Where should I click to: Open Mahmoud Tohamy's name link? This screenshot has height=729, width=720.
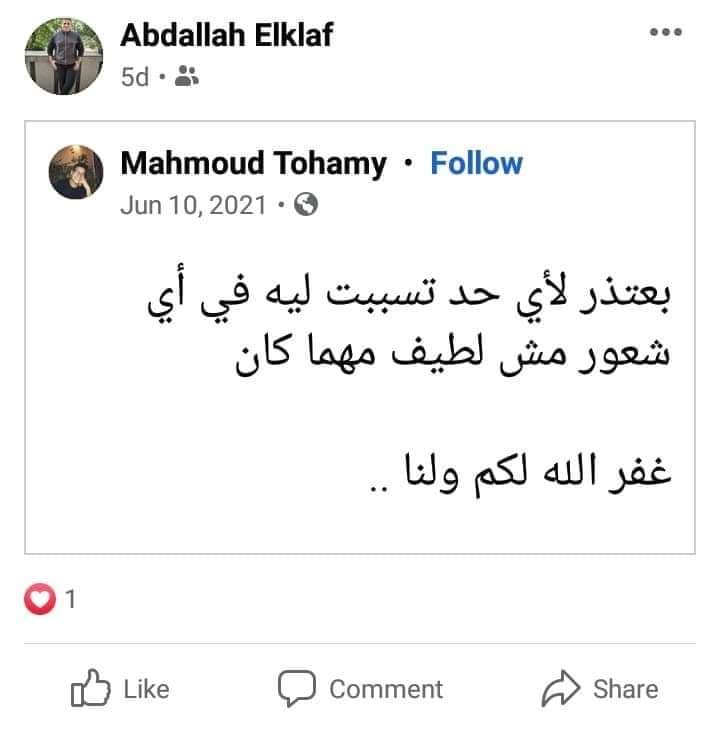253,164
